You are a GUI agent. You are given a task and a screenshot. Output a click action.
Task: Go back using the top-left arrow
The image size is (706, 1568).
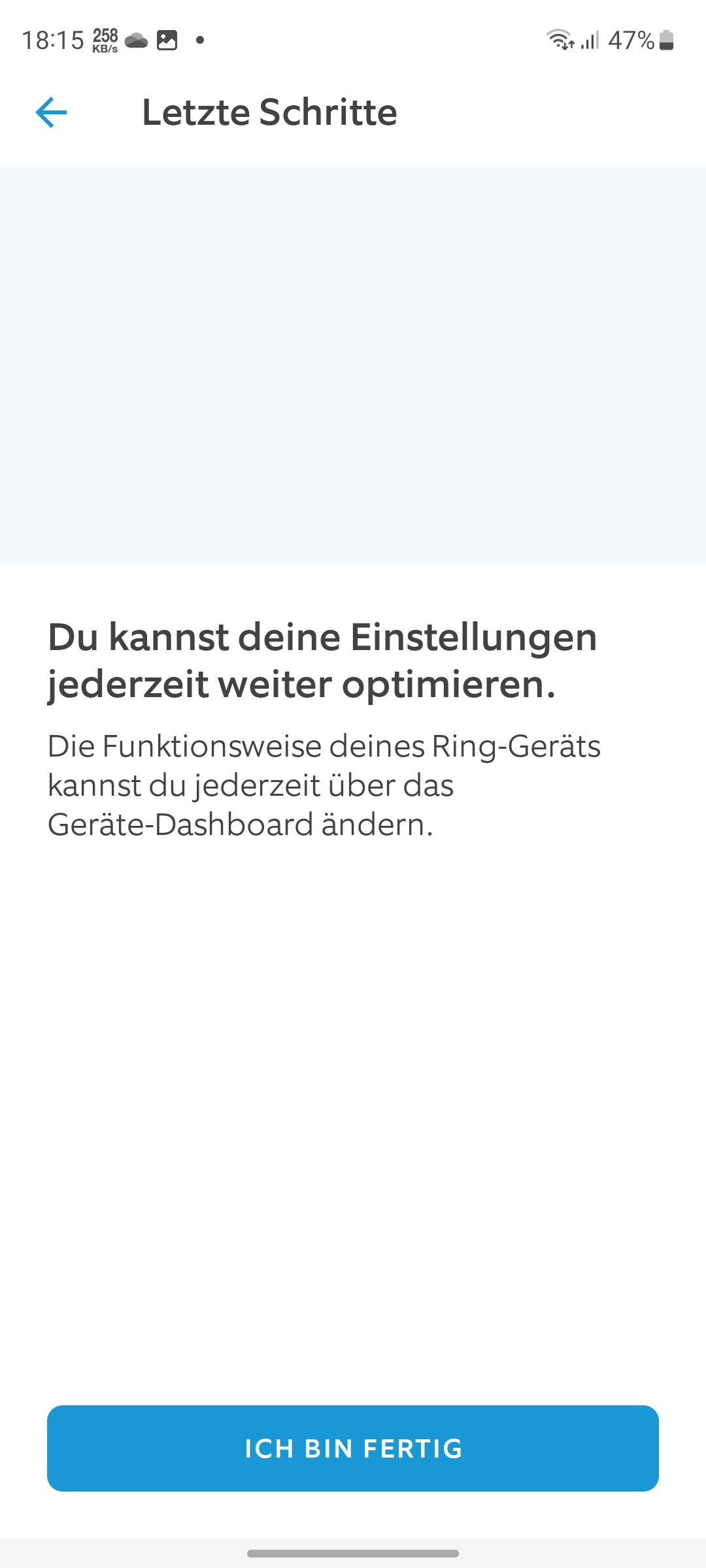point(51,112)
